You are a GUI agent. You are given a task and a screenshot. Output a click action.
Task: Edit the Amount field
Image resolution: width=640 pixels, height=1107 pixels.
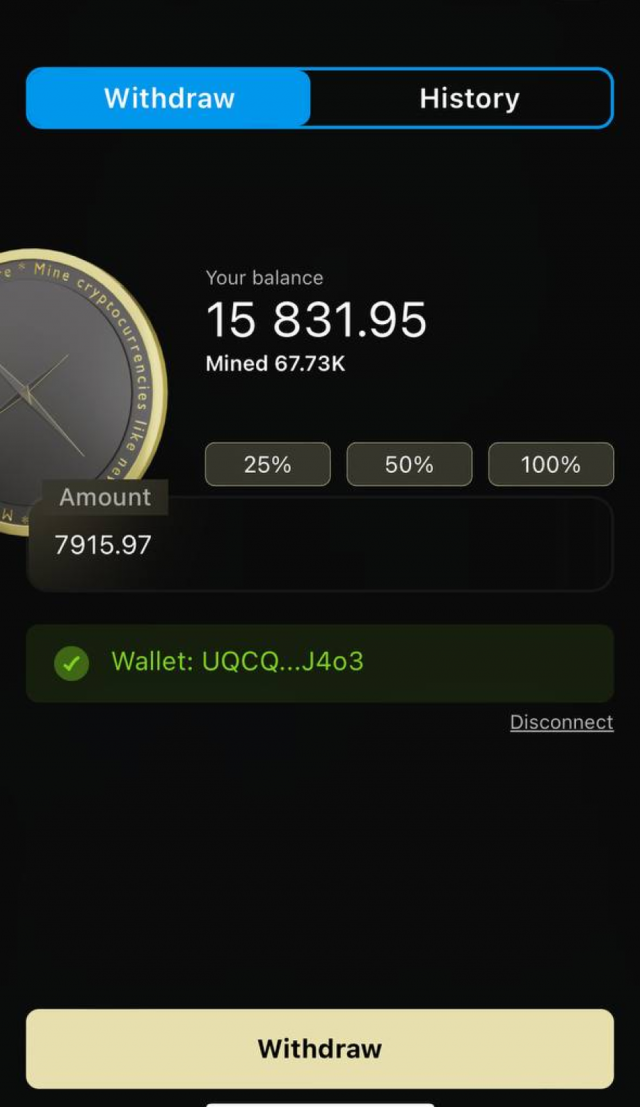[x=320, y=545]
